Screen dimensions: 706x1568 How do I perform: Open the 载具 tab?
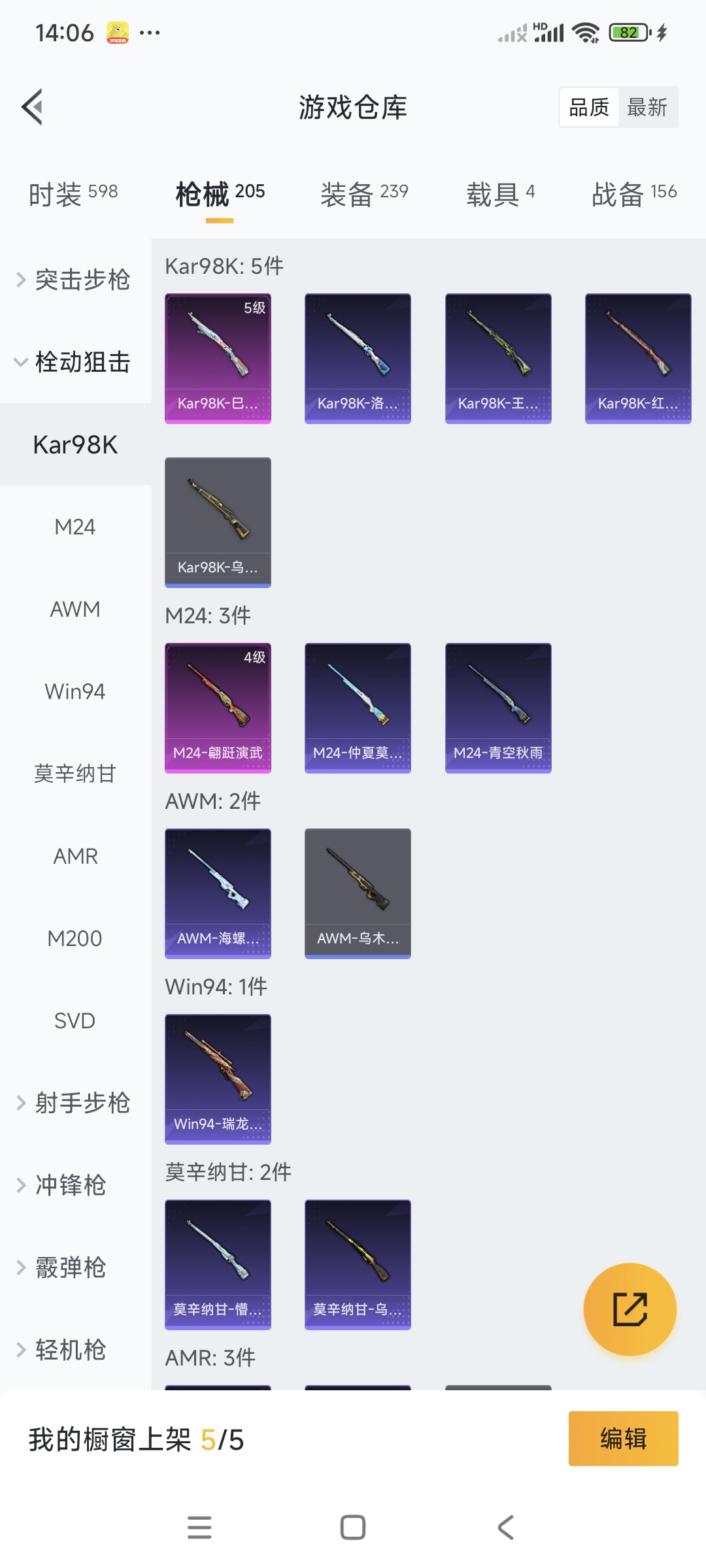click(x=500, y=193)
